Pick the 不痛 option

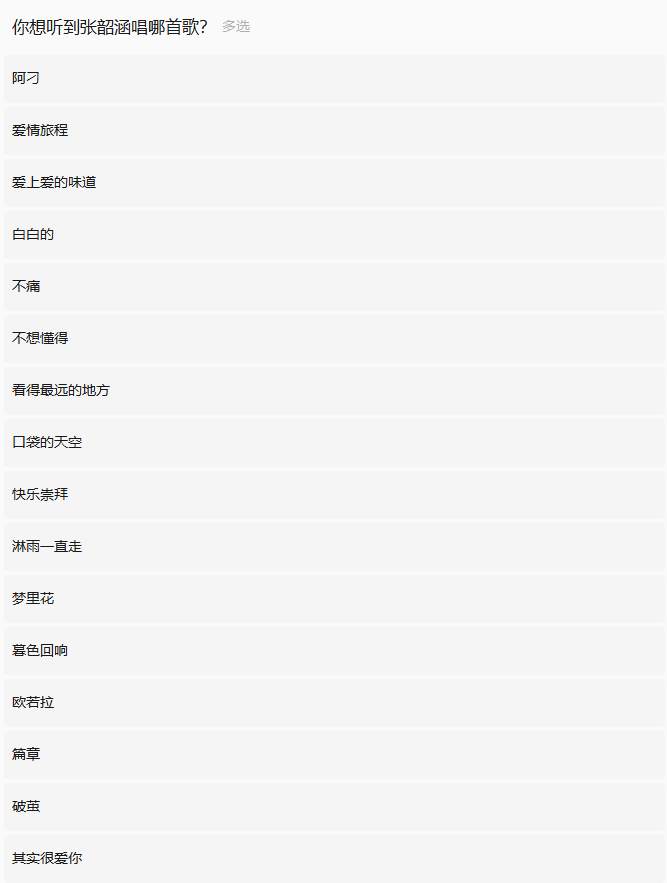tap(334, 286)
